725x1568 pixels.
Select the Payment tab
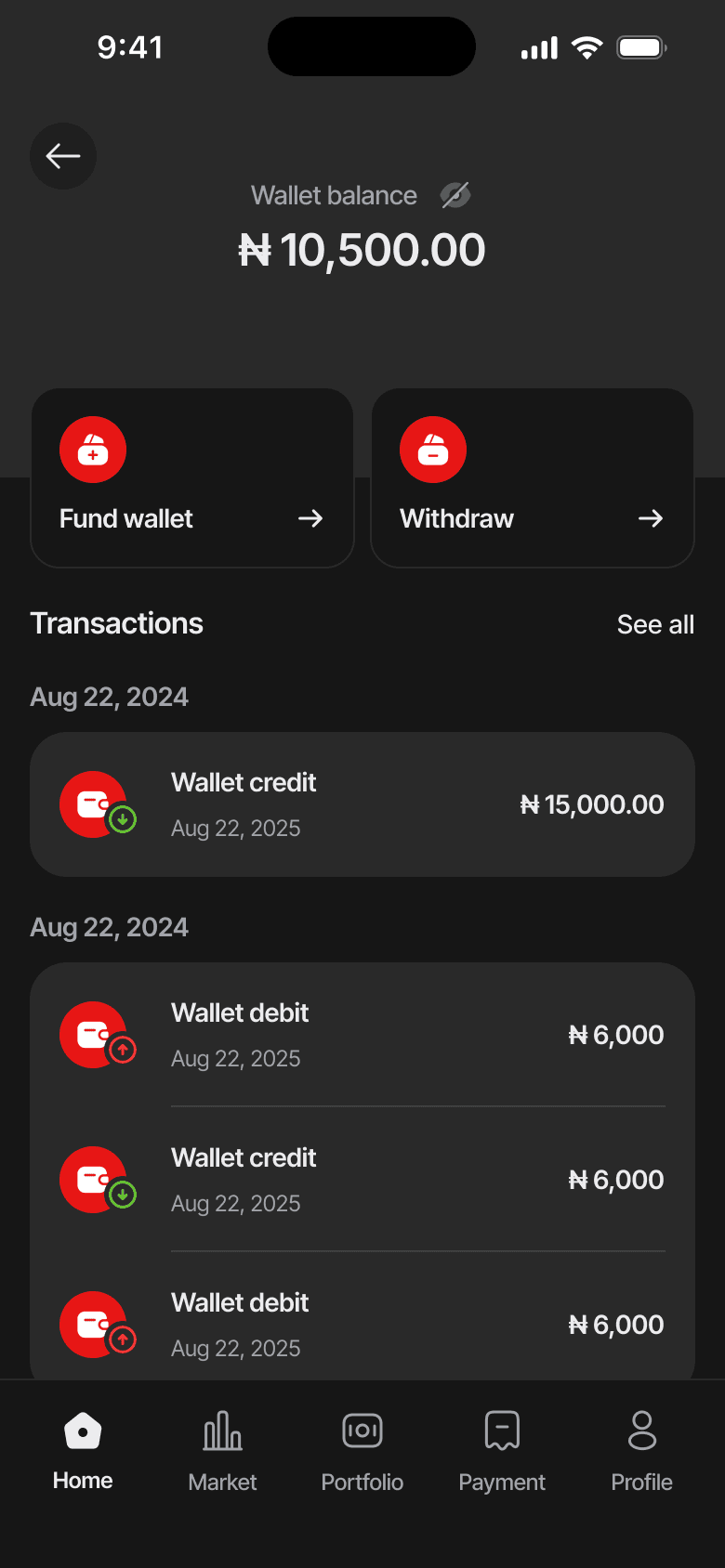[502, 1451]
